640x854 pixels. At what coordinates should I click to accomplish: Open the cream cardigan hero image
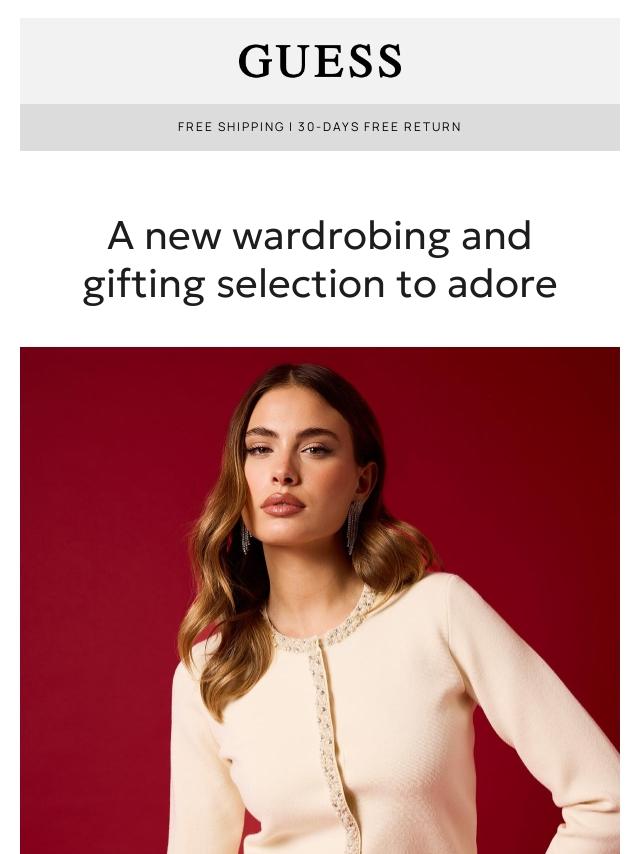point(320,600)
